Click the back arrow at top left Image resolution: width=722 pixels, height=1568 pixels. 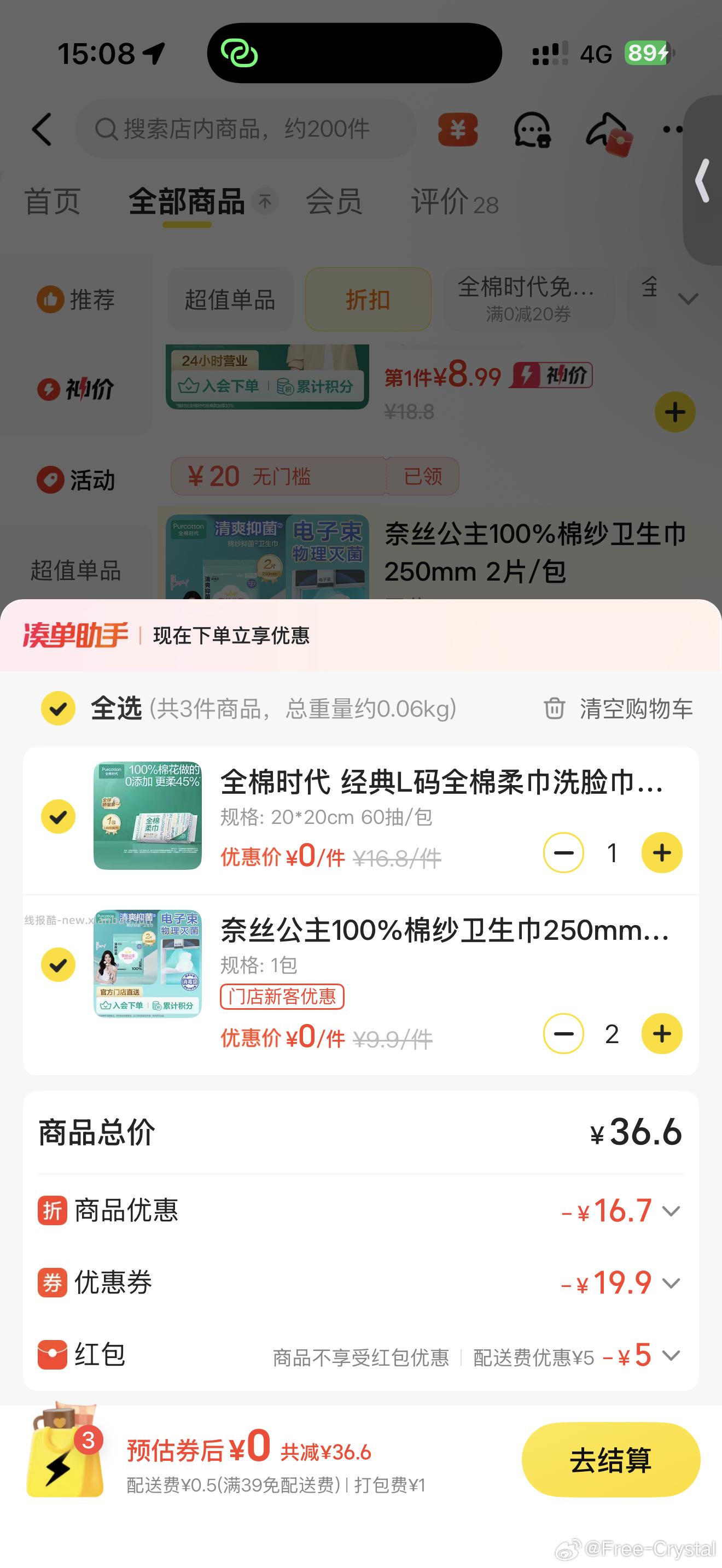[x=42, y=130]
